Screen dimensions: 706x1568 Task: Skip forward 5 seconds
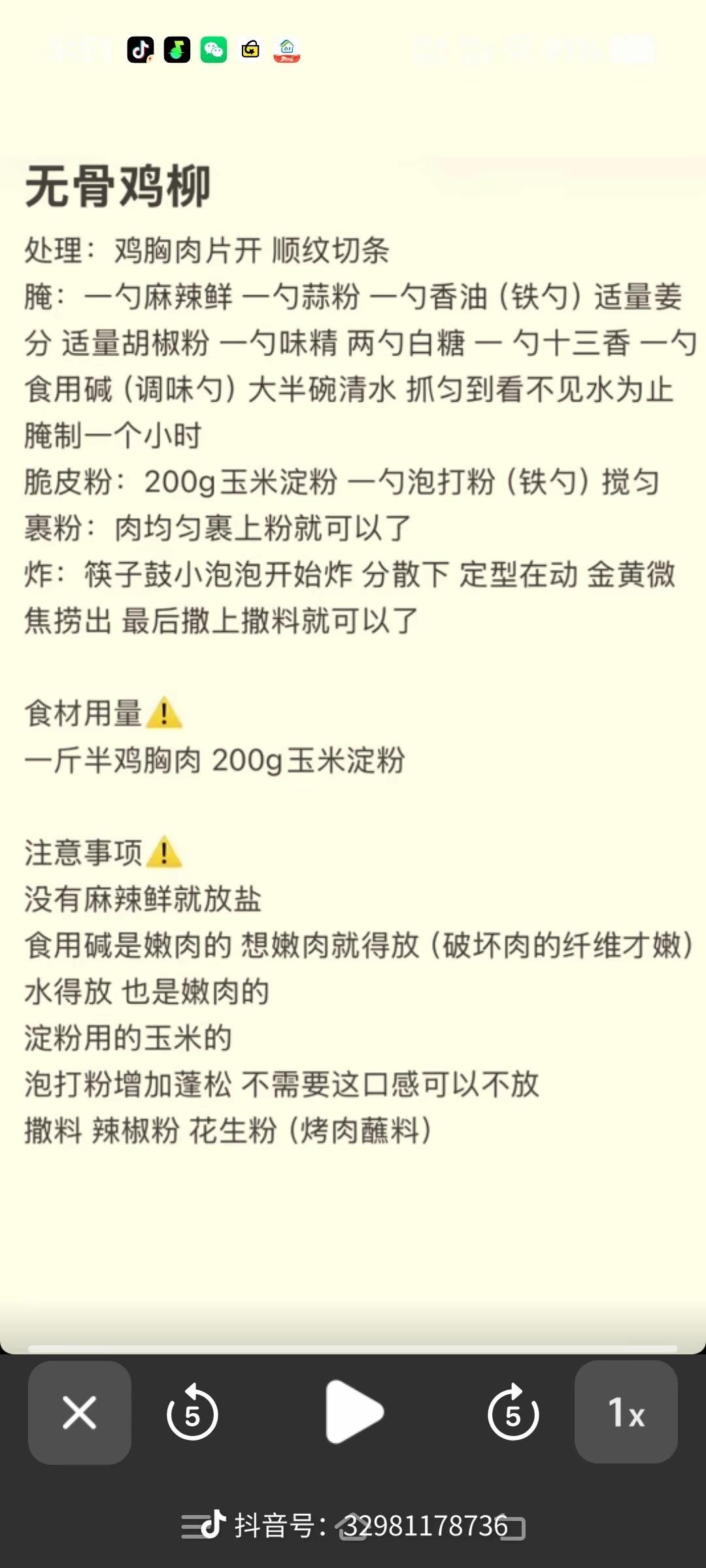tap(513, 1413)
